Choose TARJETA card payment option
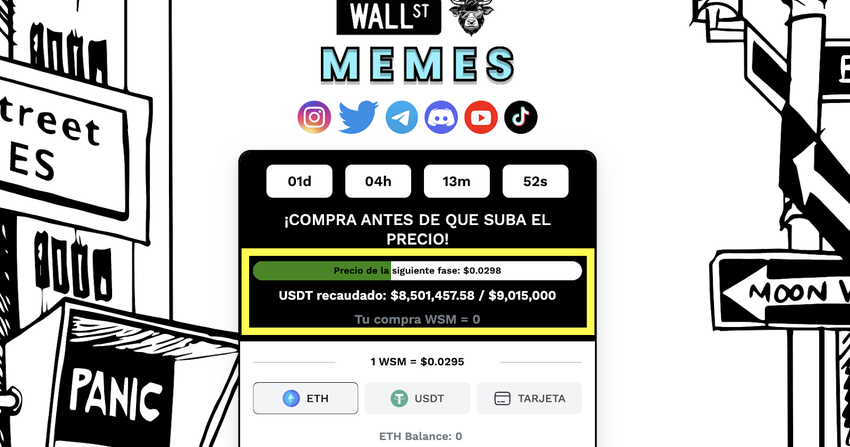Image resolution: width=850 pixels, height=447 pixels. (529, 398)
